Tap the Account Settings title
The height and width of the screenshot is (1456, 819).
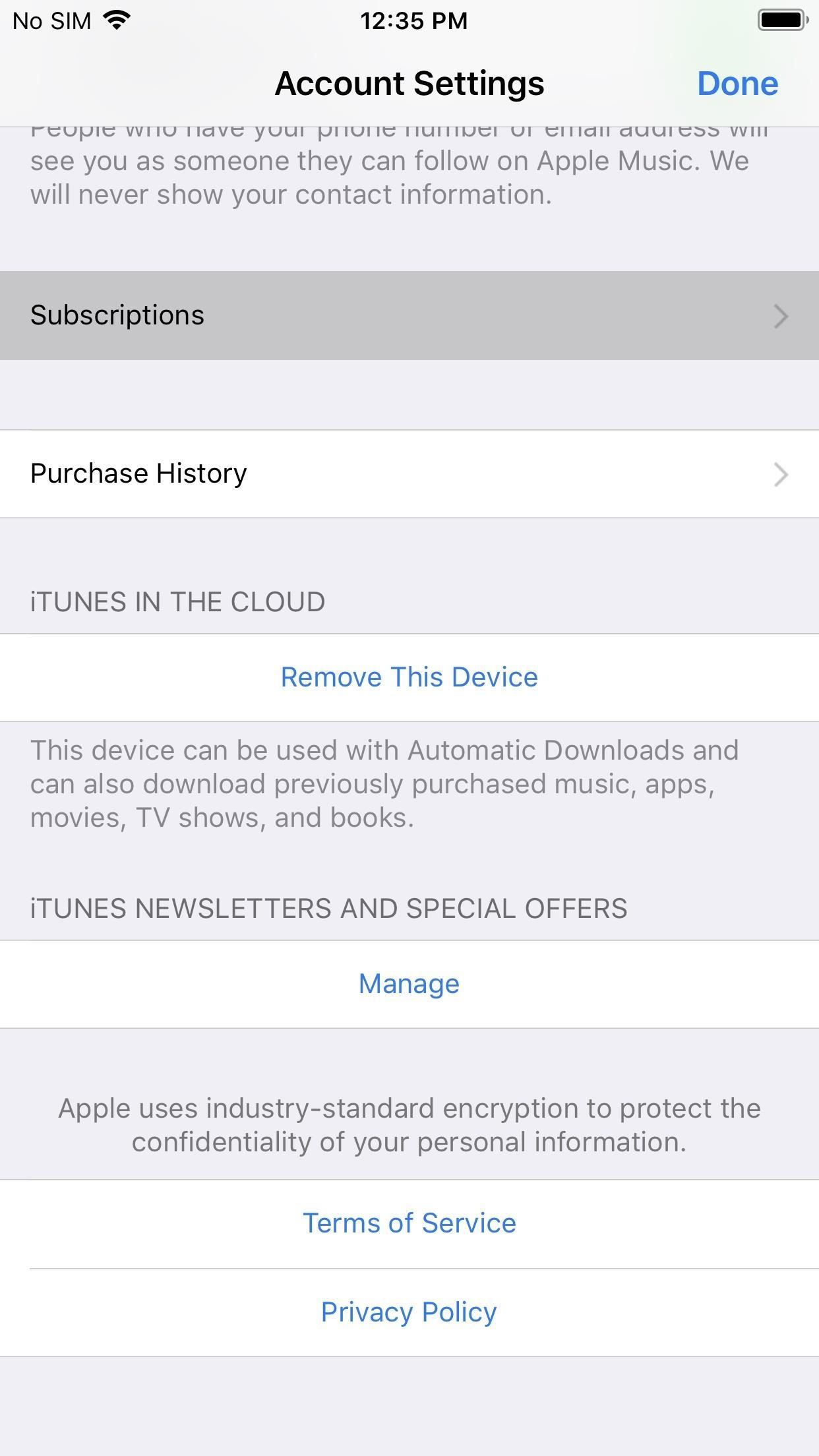coord(409,83)
